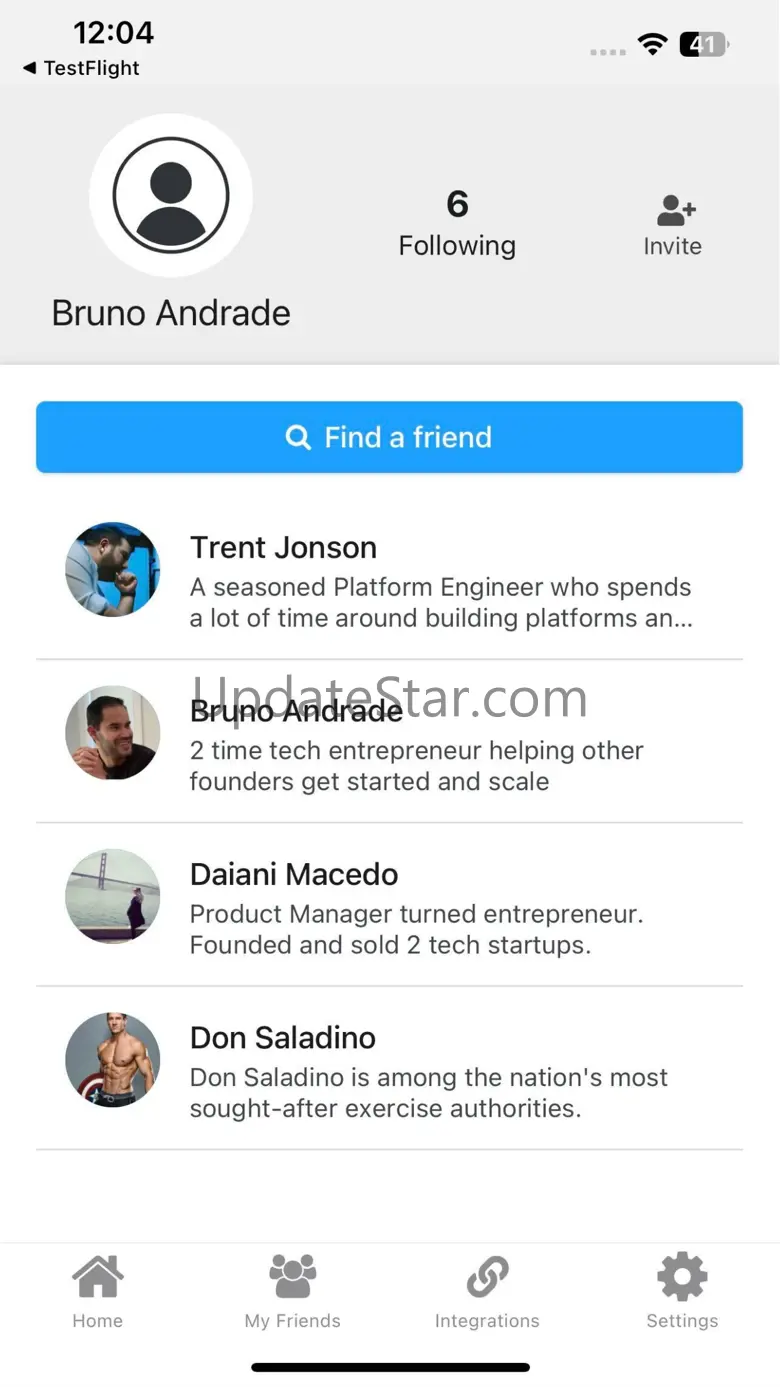780x1387 pixels.
Task: View Daiani Macedo's profile
Action: point(389,905)
